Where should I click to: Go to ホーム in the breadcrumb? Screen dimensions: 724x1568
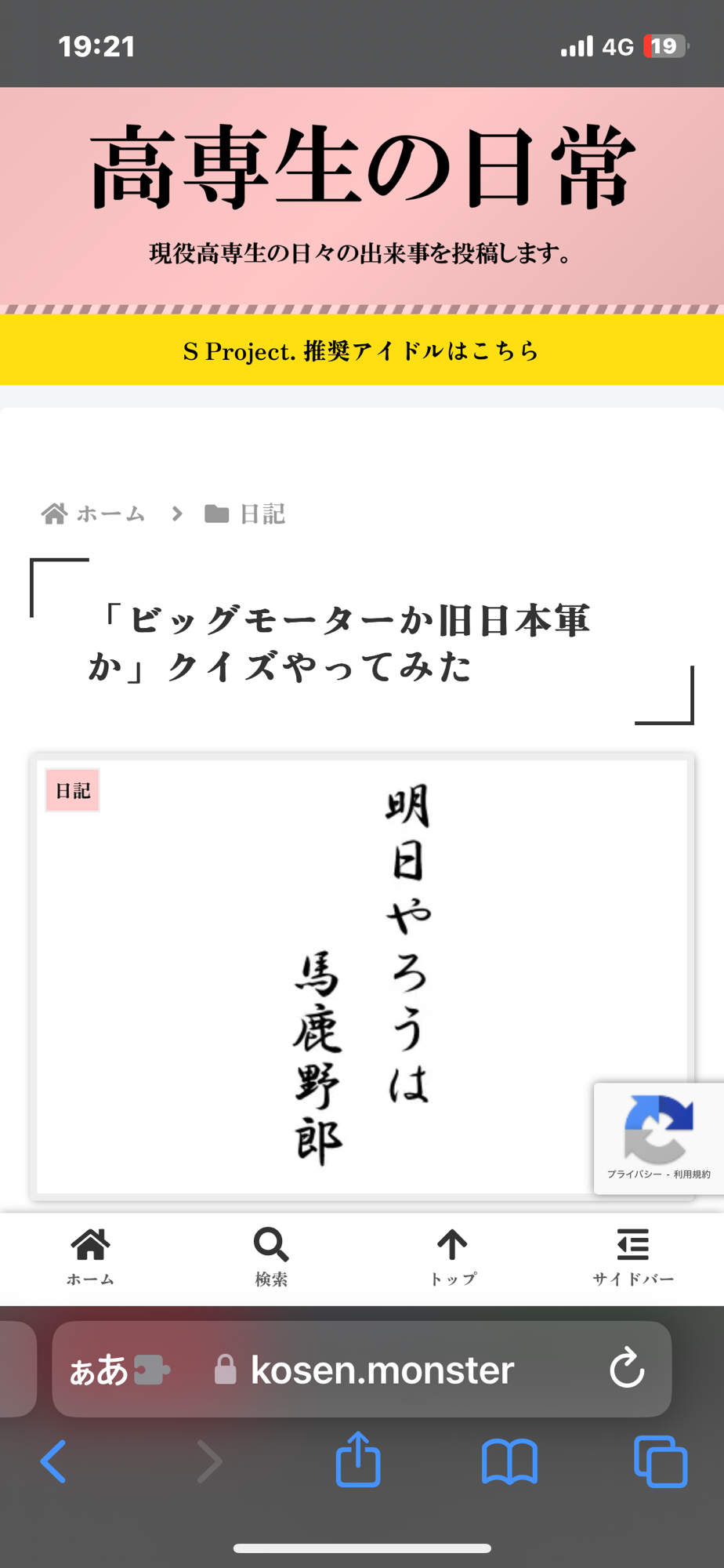coord(93,514)
